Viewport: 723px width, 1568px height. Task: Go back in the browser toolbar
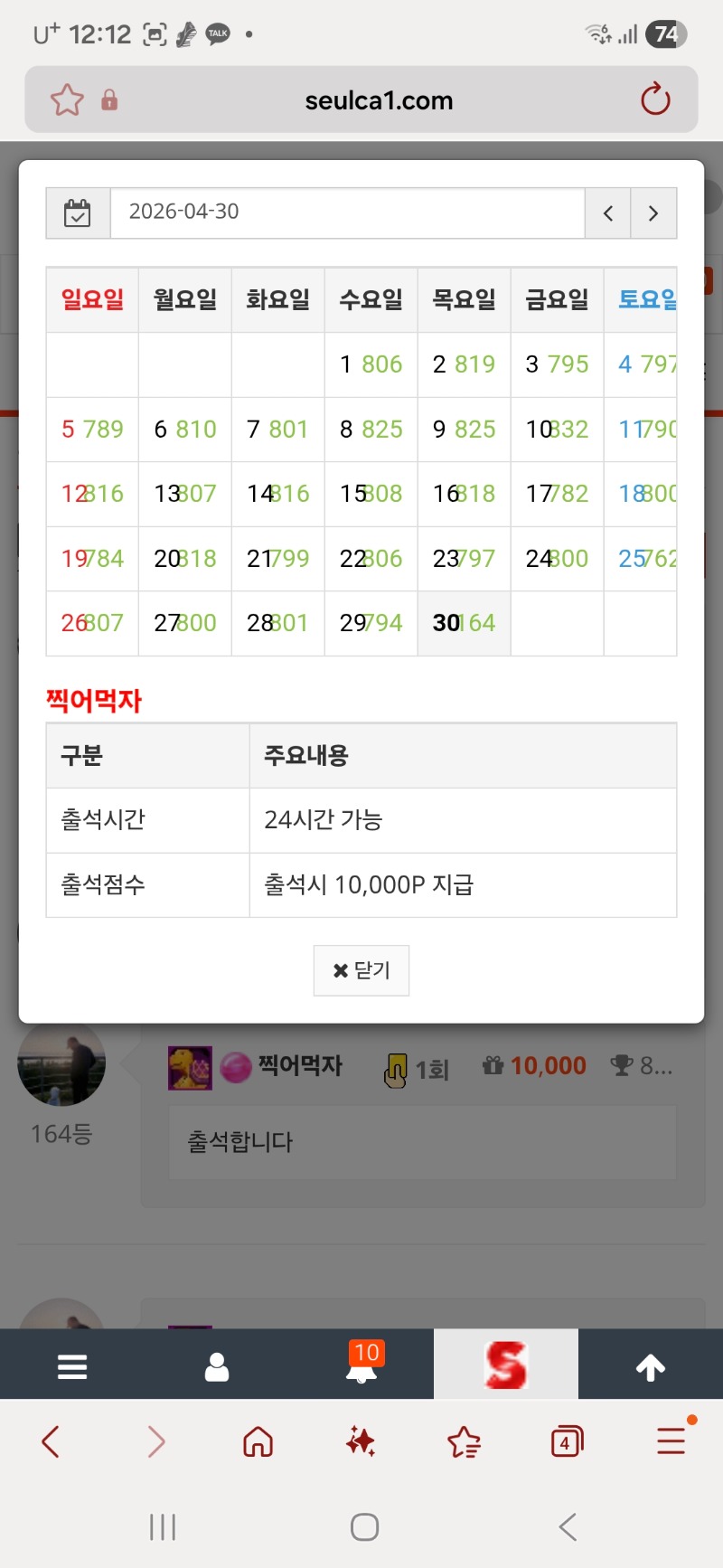(x=52, y=1441)
